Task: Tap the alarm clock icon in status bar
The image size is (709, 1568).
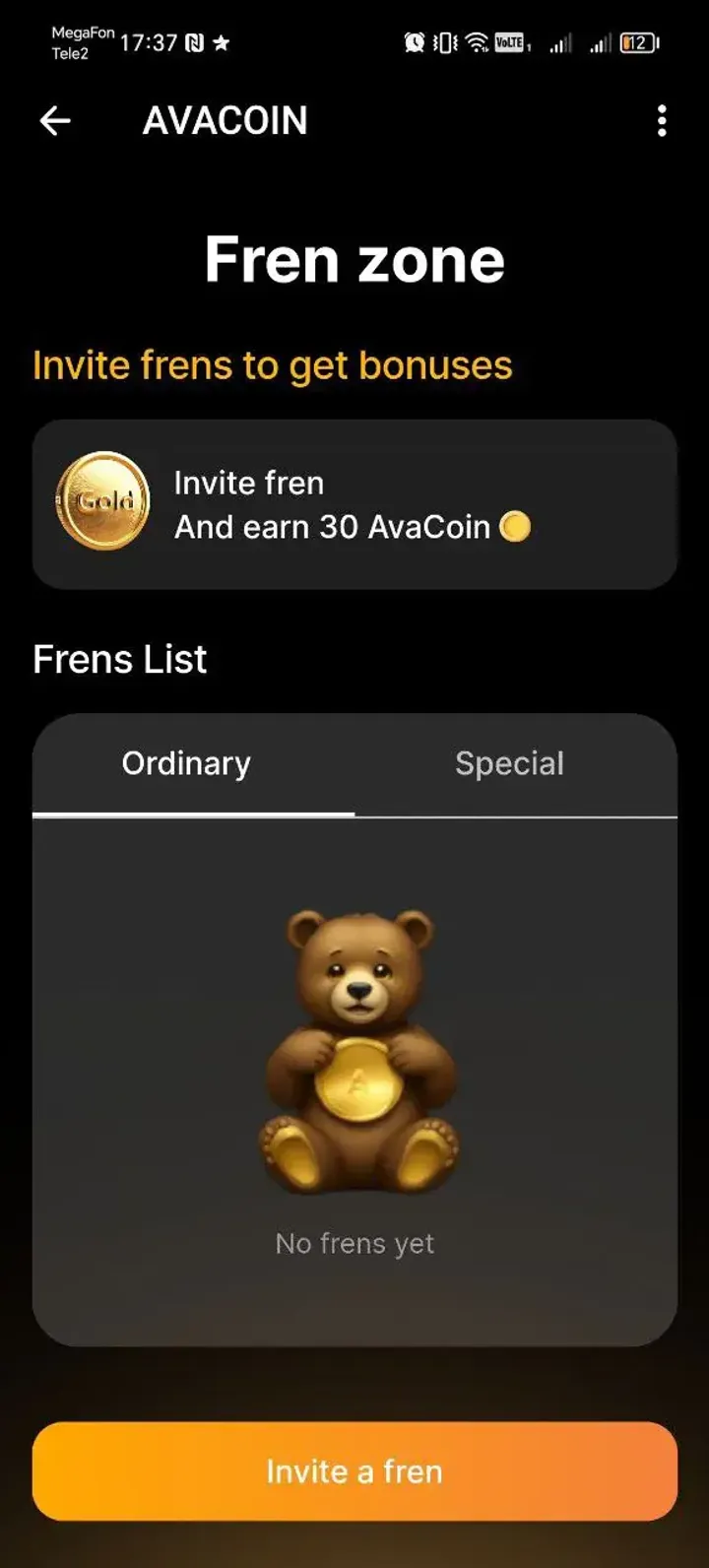Action: pyautogui.click(x=414, y=43)
